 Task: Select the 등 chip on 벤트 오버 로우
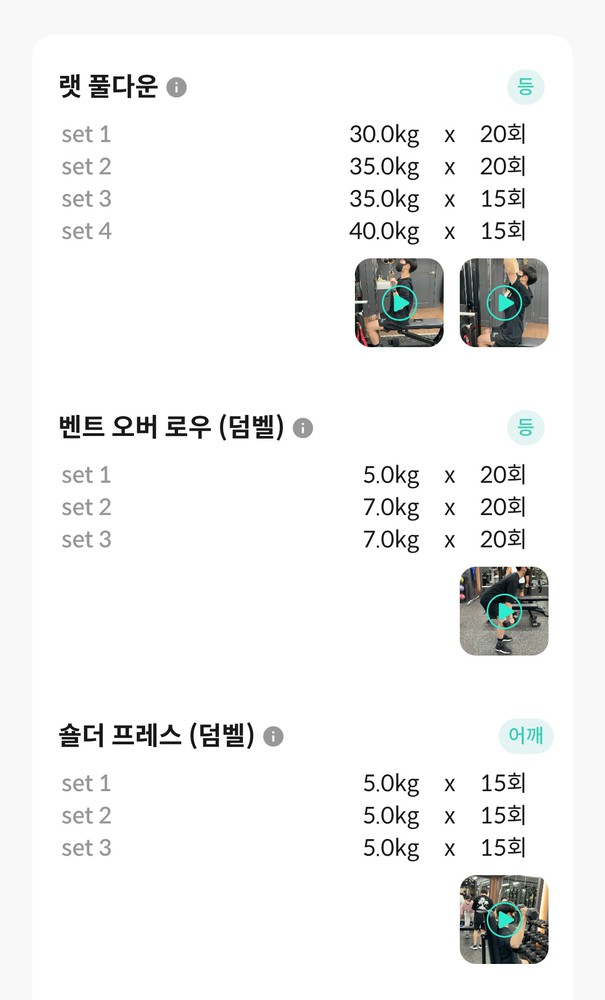pyautogui.click(x=525, y=428)
